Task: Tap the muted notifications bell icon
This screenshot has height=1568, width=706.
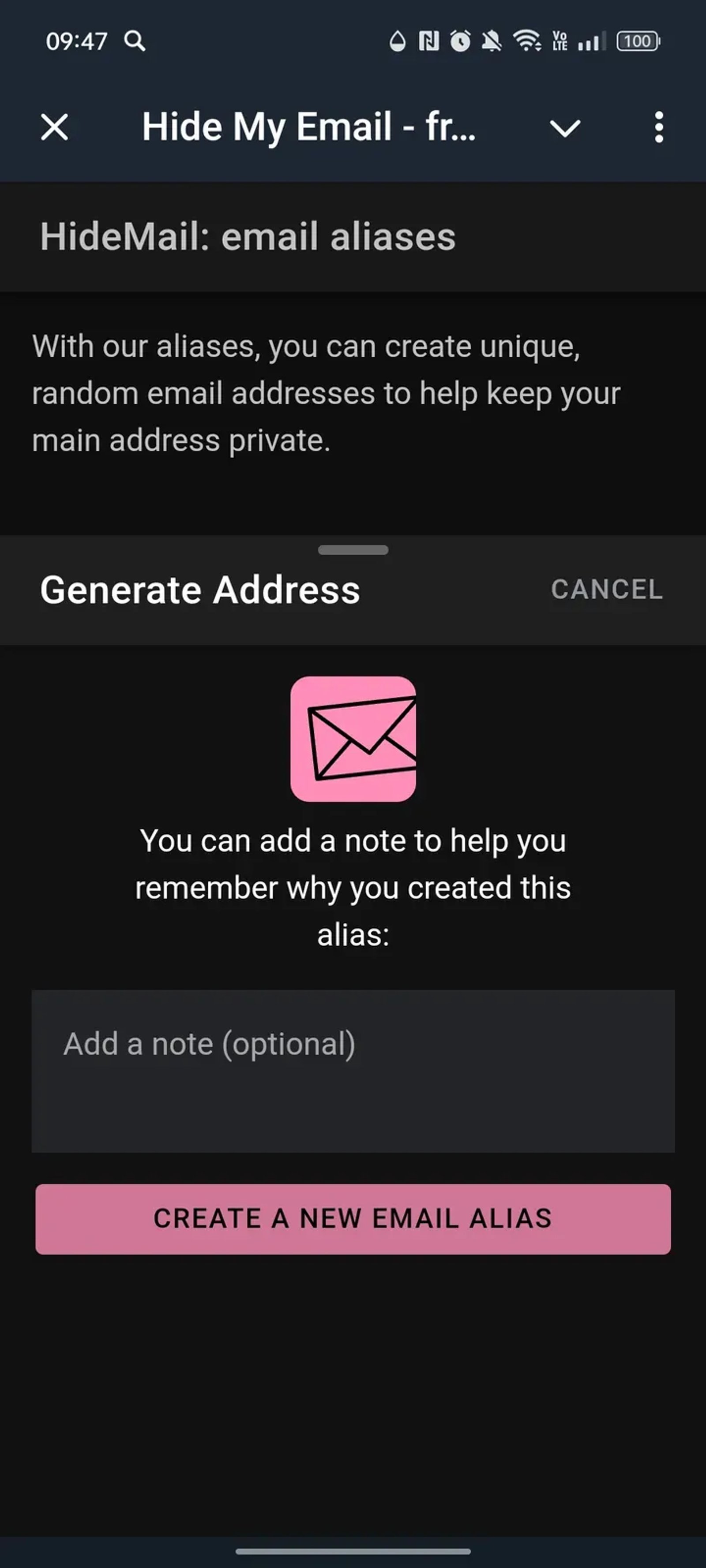Action: click(491, 41)
